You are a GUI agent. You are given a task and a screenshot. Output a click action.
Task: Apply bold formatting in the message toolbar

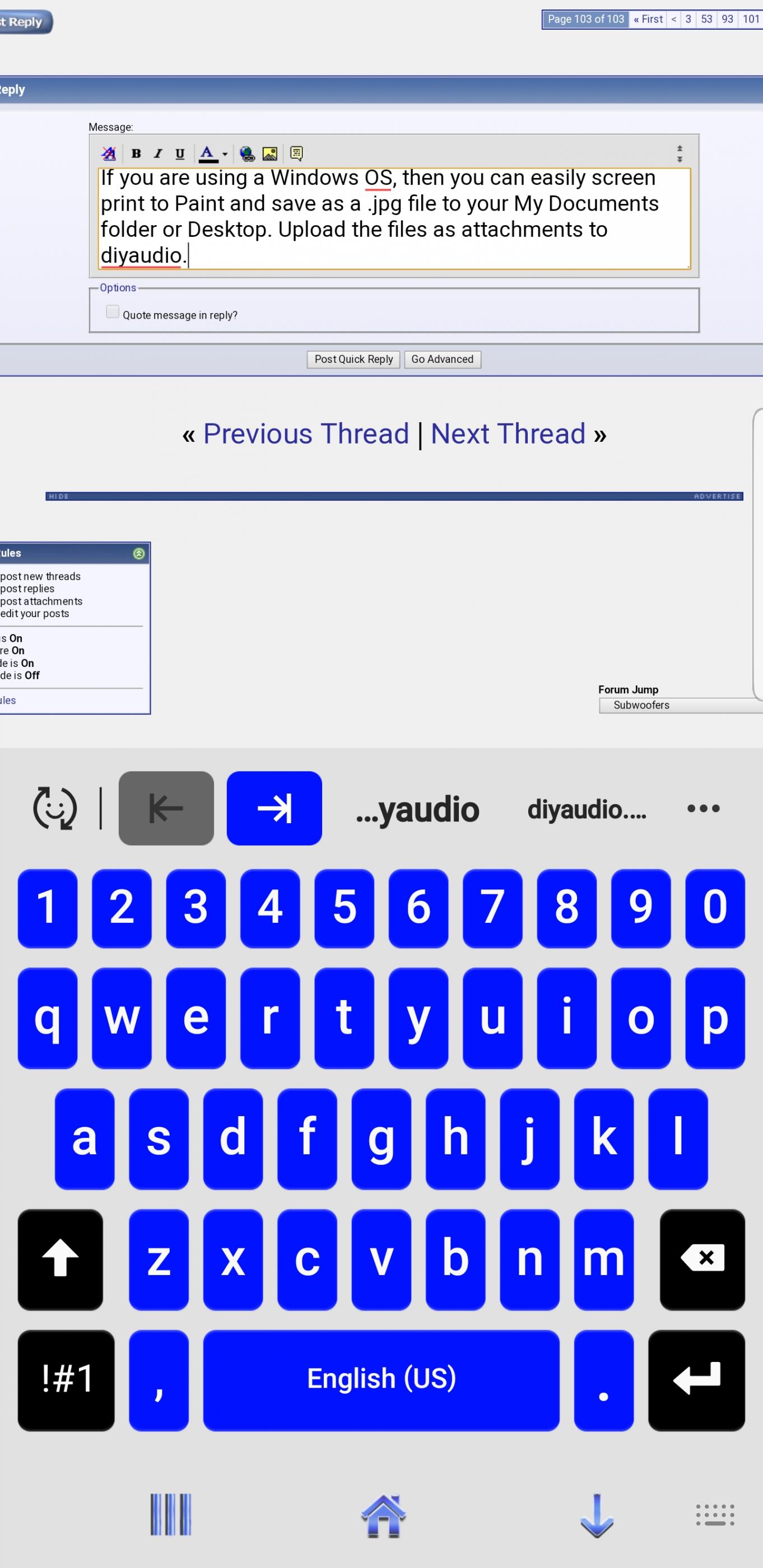pos(136,153)
